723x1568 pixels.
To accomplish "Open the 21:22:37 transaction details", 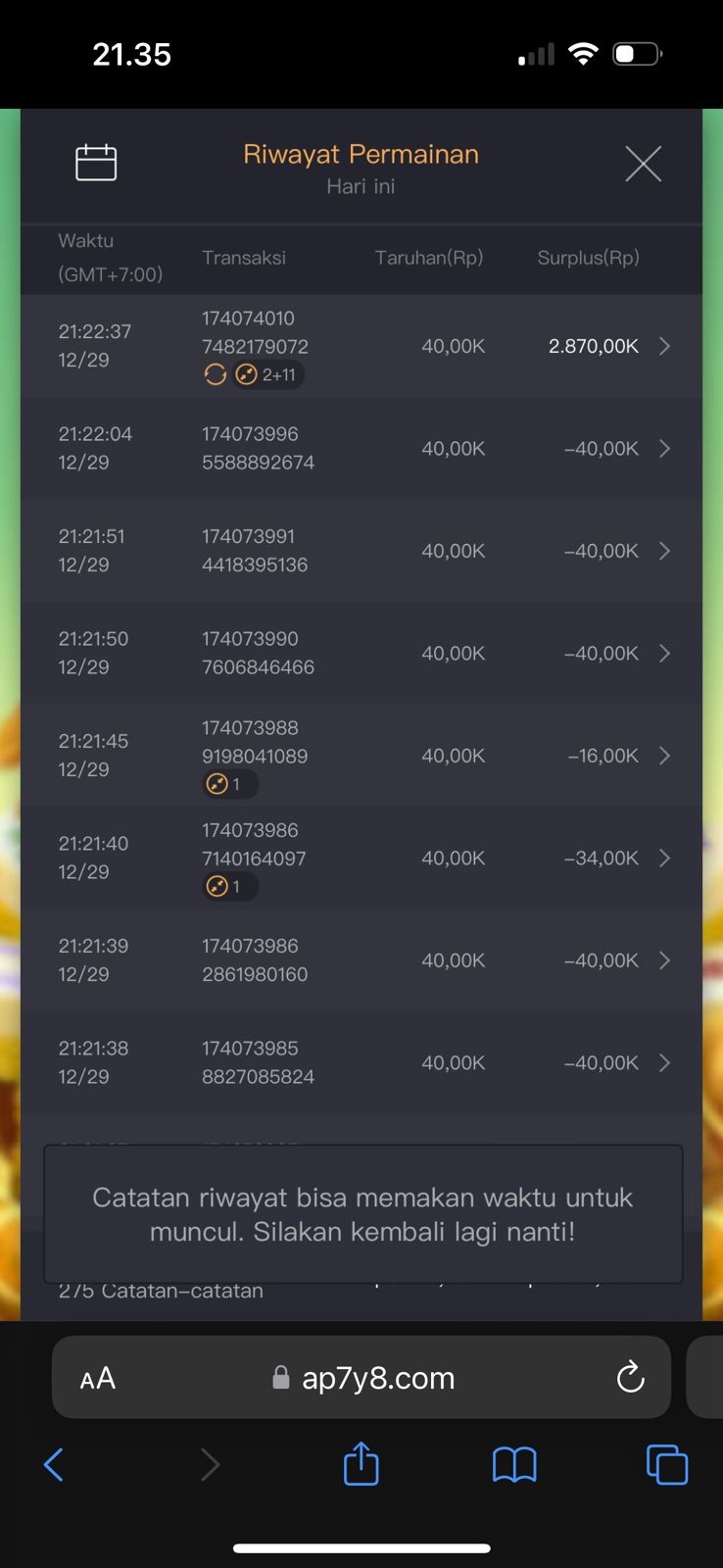I will [x=664, y=346].
